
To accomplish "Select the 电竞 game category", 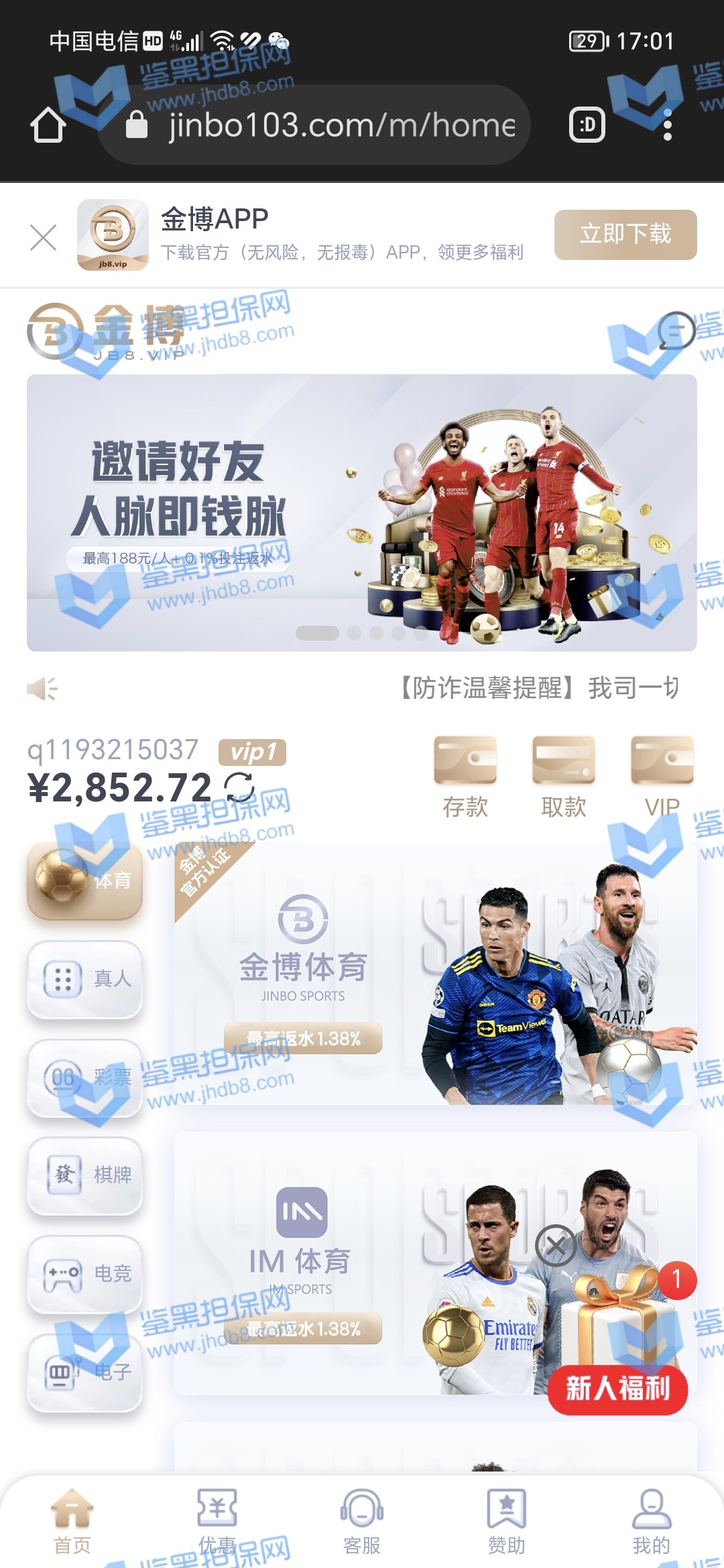I will [x=84, y=1274].
